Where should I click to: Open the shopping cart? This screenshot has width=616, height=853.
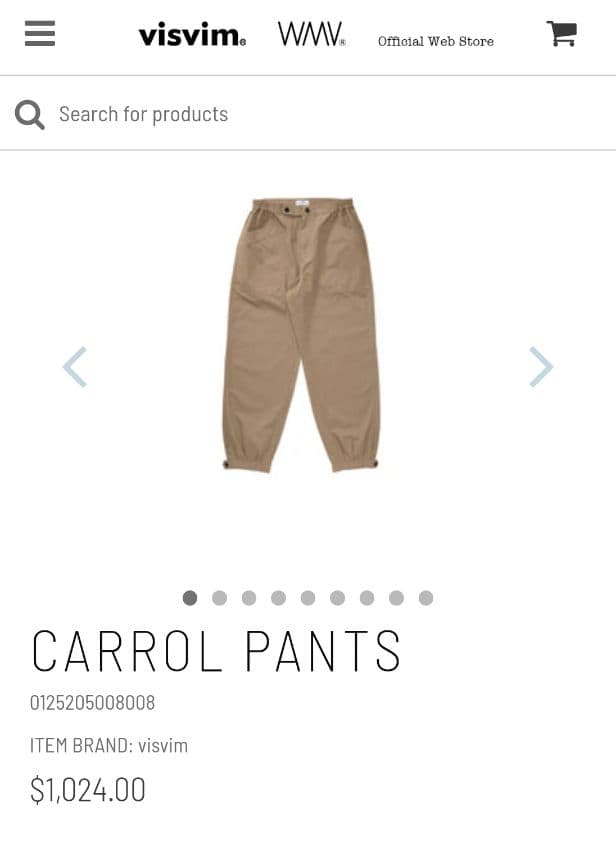pos(561,34)
